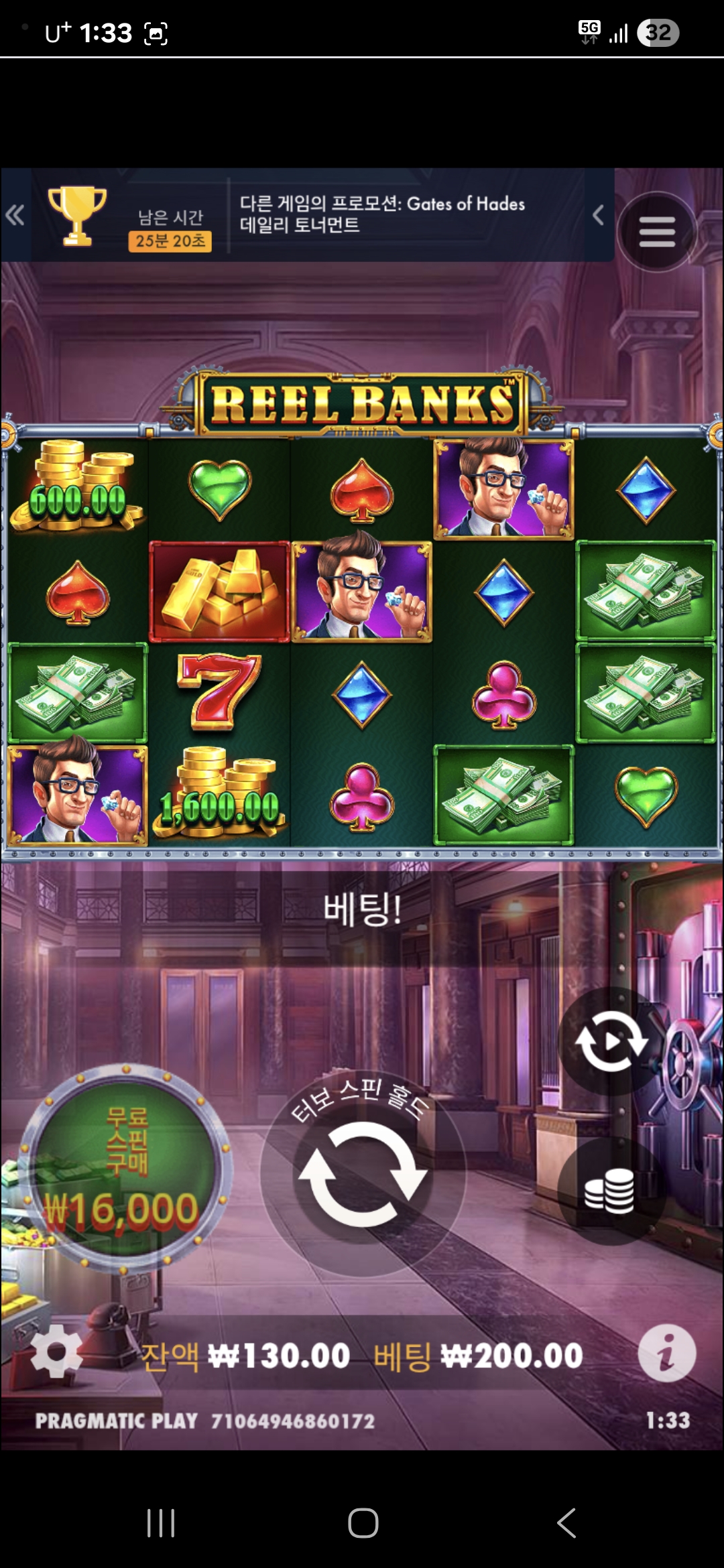The width and height of the screenshot is (724, 1568).
Task: Go back with system navigation
Action: click(x=566, y=1522)
